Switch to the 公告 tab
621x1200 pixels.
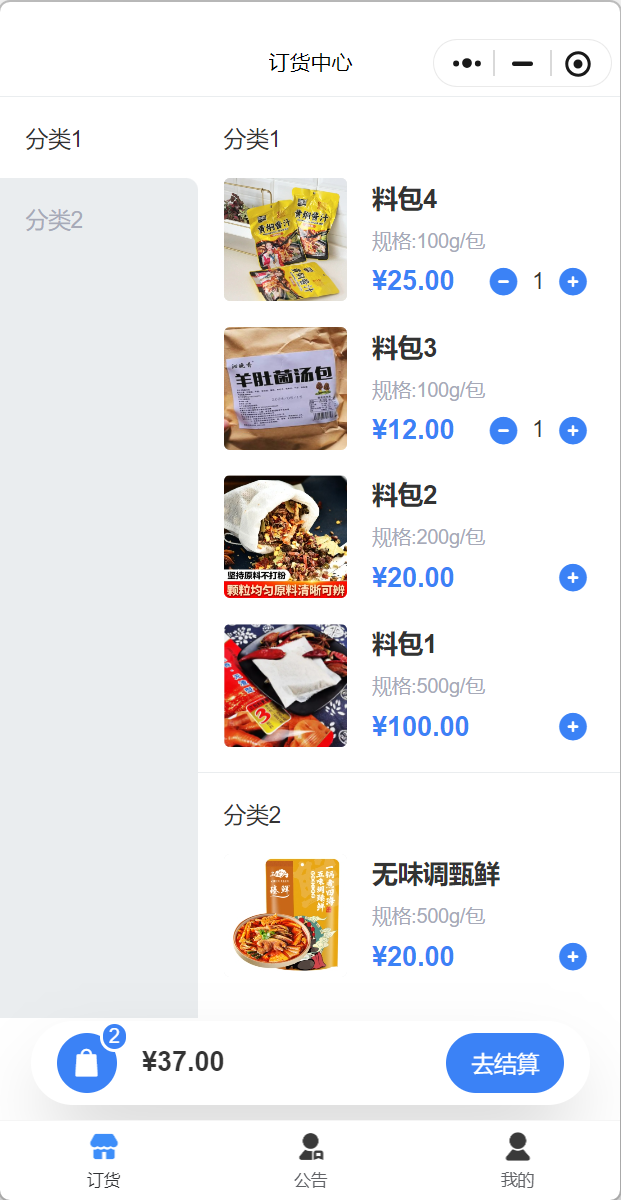tap(310, 1160)
